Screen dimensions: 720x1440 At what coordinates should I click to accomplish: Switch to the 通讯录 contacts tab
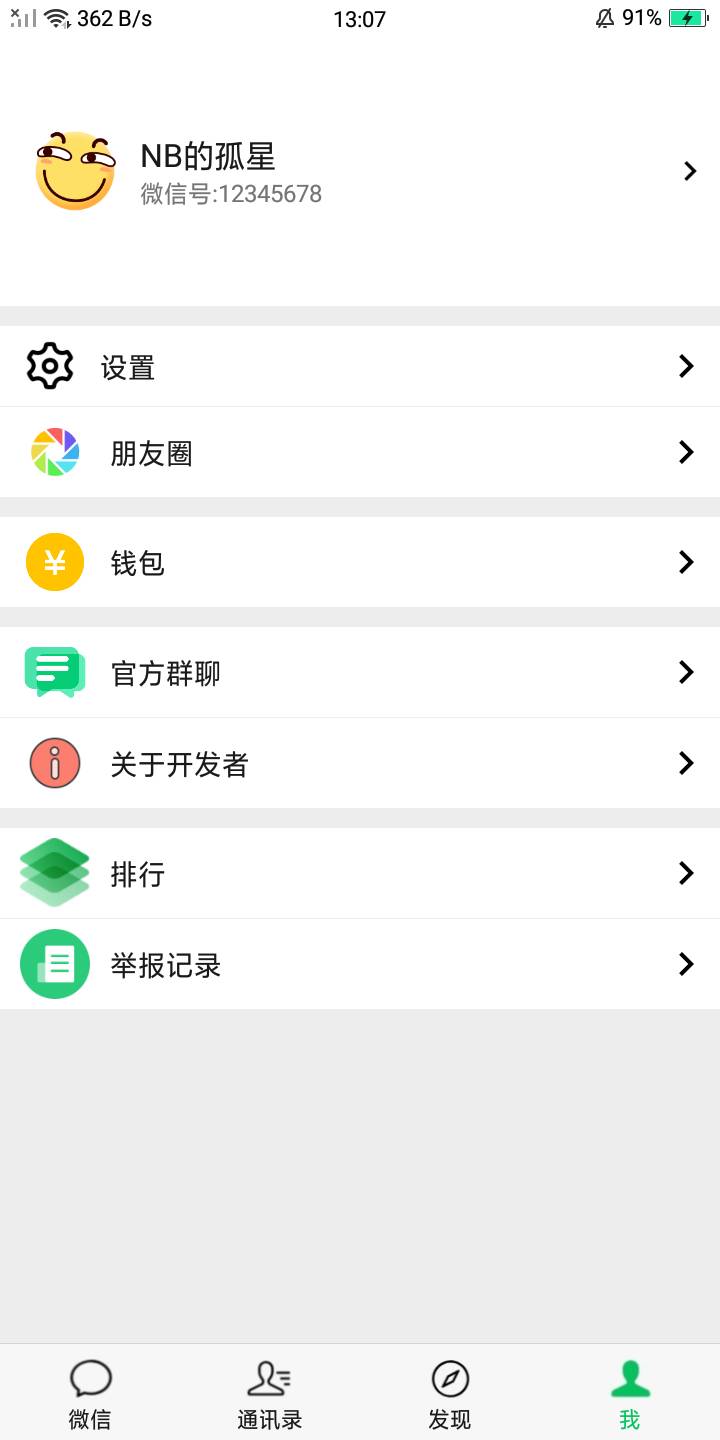tap(270, 1394)
